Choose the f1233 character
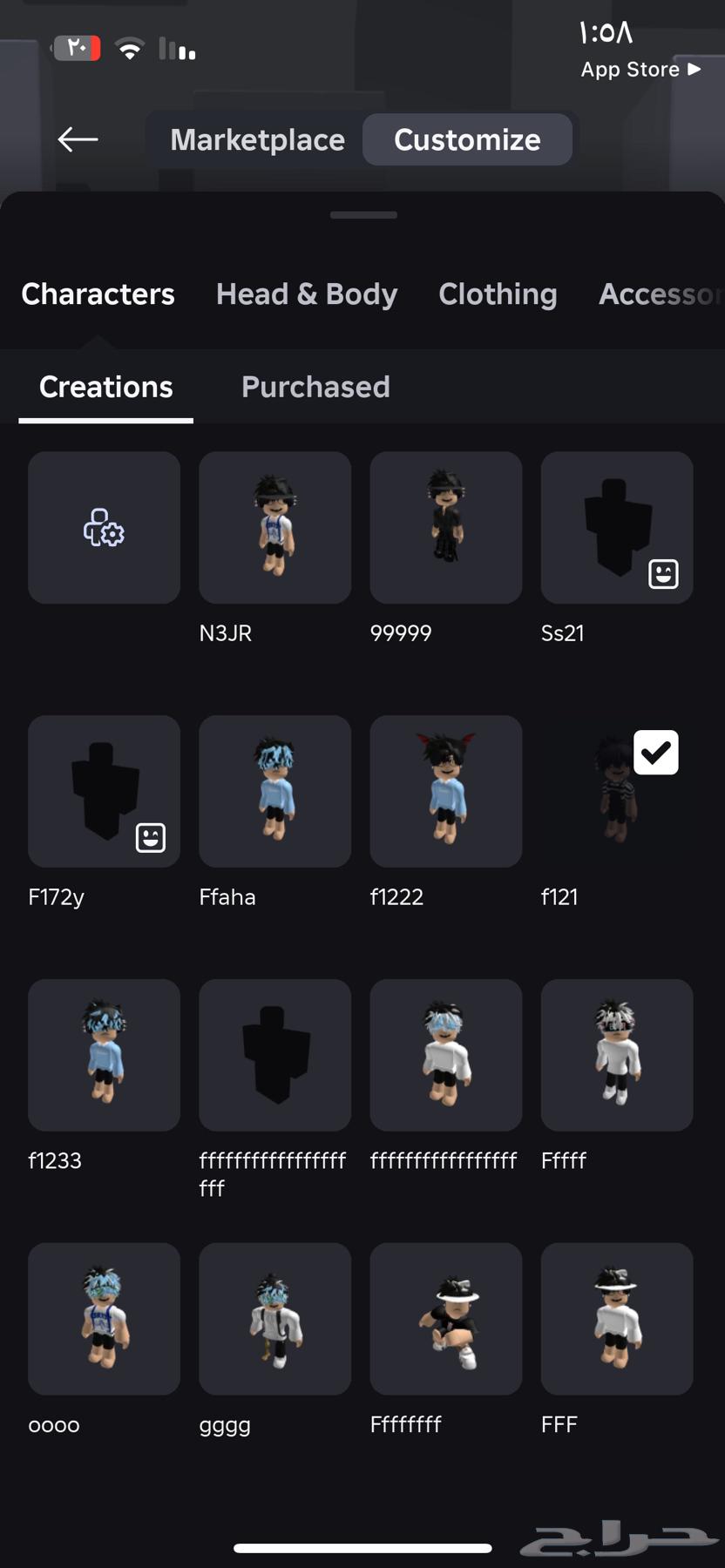The height and width of the screenshot is (1568, 725). point(104,1055)
